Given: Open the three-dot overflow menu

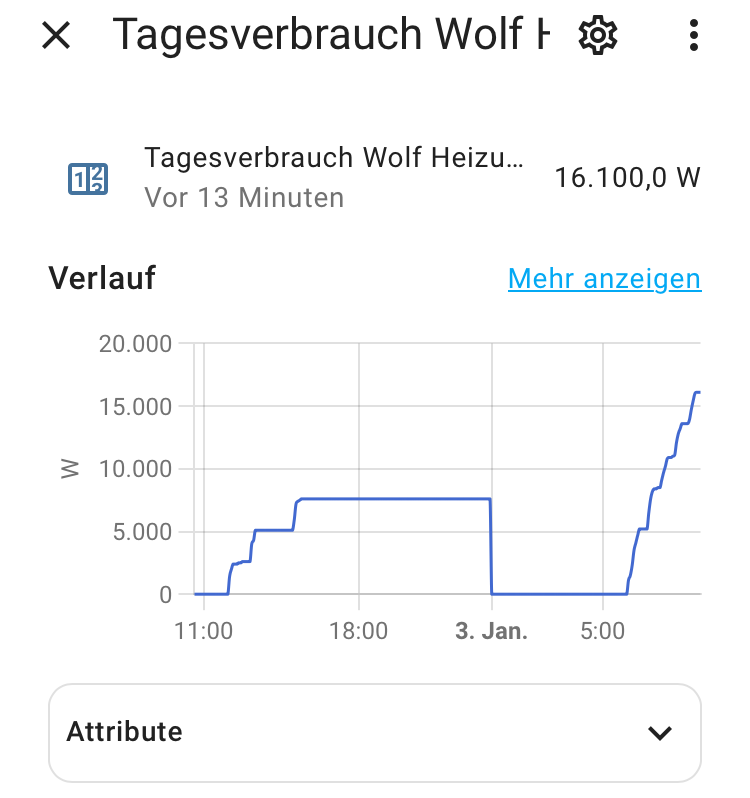Looking at the screenshot, I should [x=695, y=36].
